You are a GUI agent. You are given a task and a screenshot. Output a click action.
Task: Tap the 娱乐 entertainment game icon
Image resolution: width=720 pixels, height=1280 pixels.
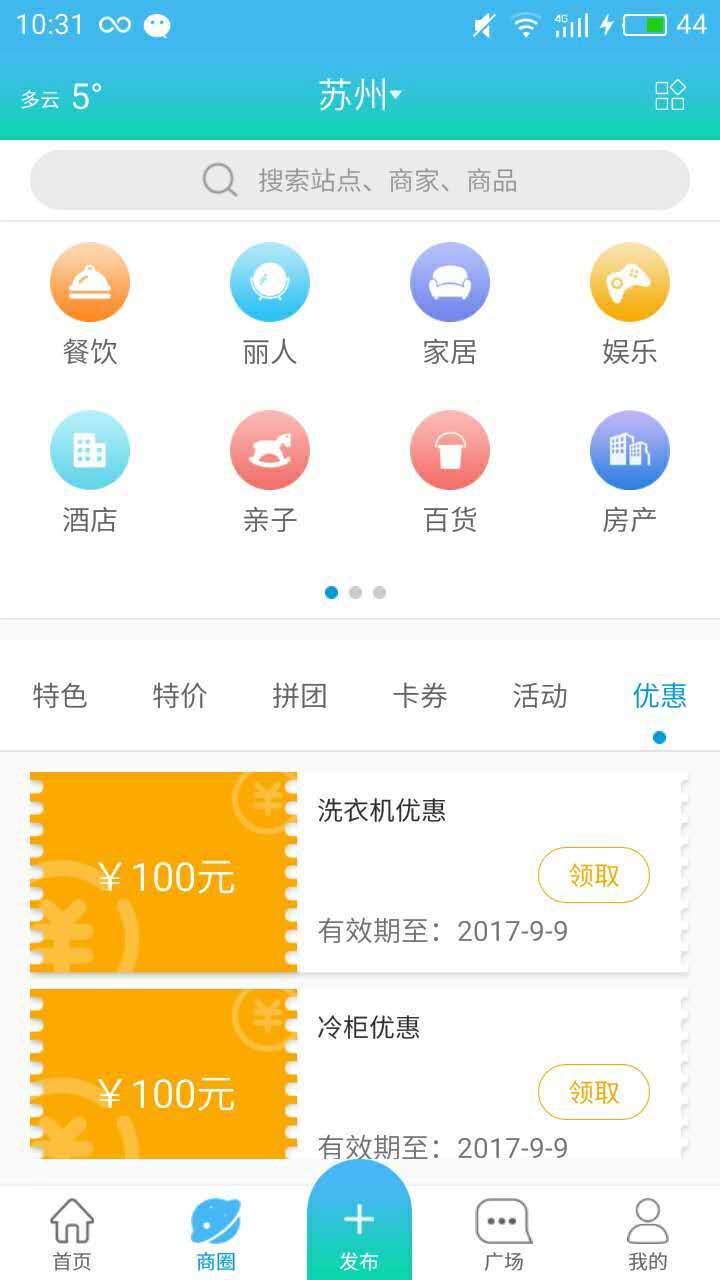[629, 282]
